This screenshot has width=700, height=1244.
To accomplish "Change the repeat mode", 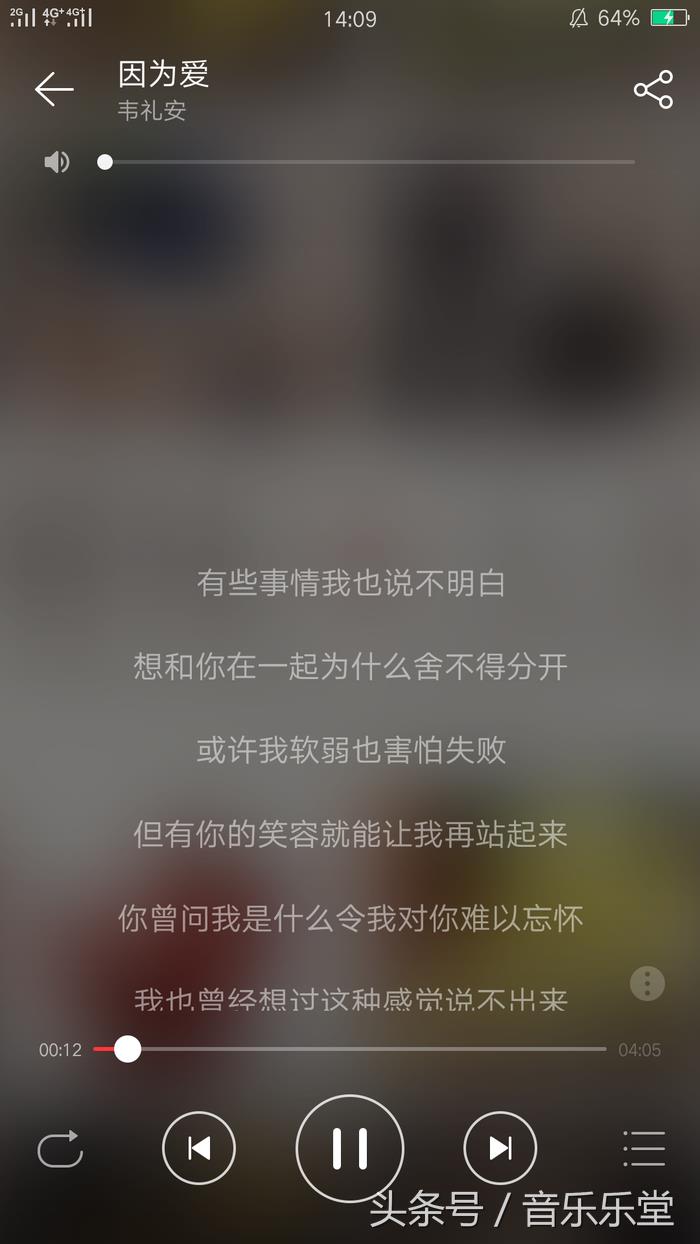I will tap(60, 1149).
